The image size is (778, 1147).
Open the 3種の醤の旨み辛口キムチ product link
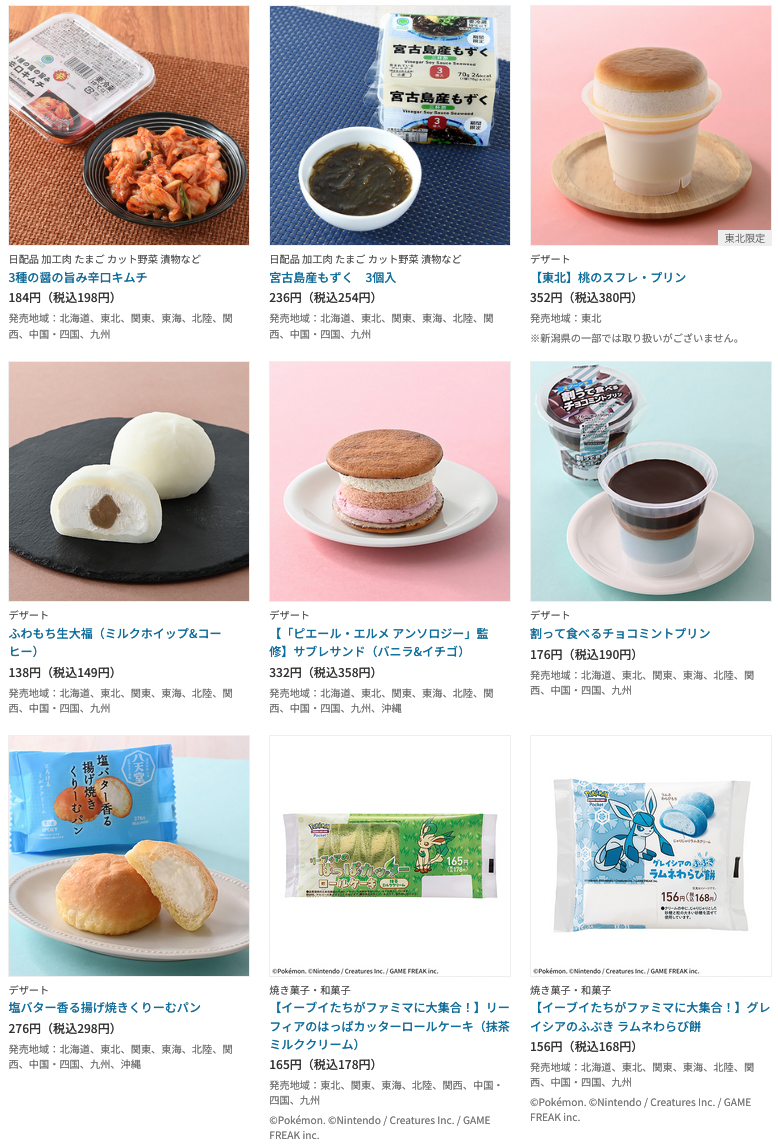[x=78, y=277]
